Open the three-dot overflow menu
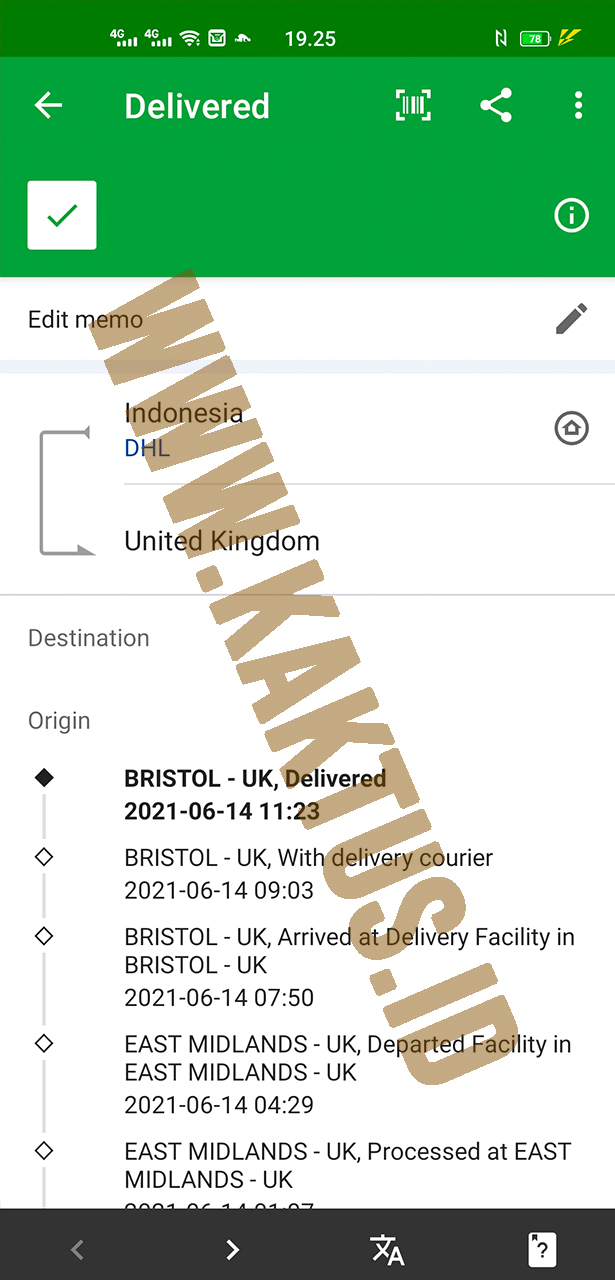615x1280 pixels. tap(579, 106)
